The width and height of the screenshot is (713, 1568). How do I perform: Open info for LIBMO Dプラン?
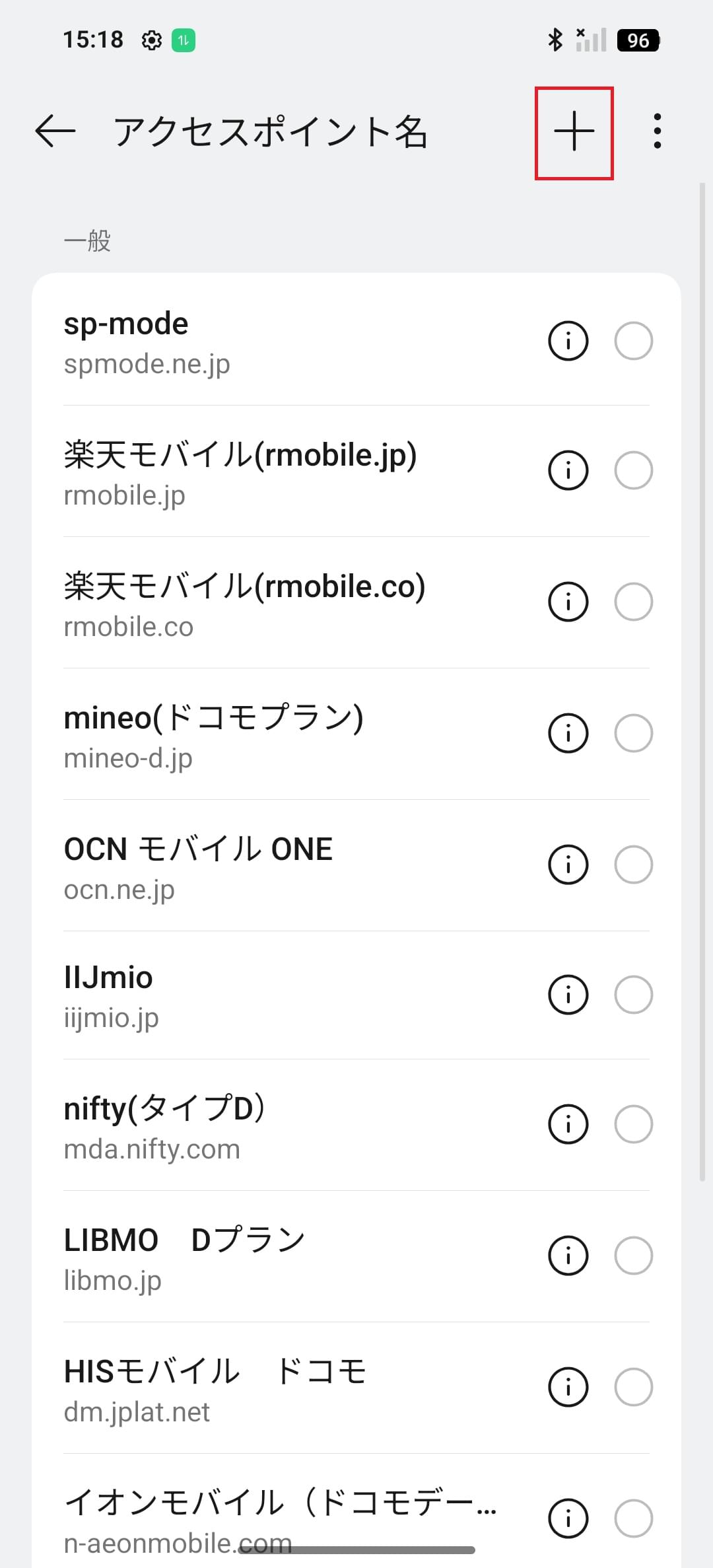tap(567, 1256)
